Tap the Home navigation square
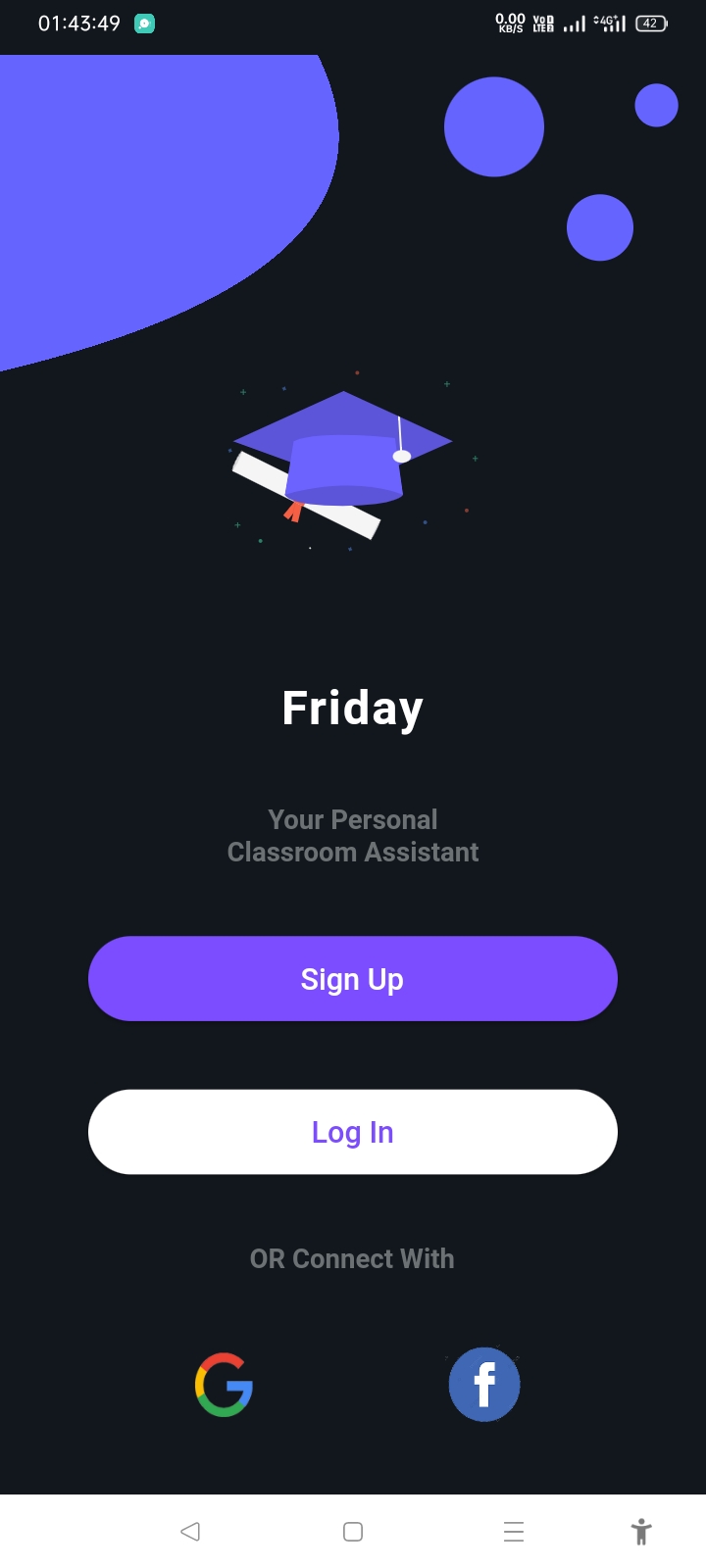Screen dimensions: 706x1568 point(352,1531)
